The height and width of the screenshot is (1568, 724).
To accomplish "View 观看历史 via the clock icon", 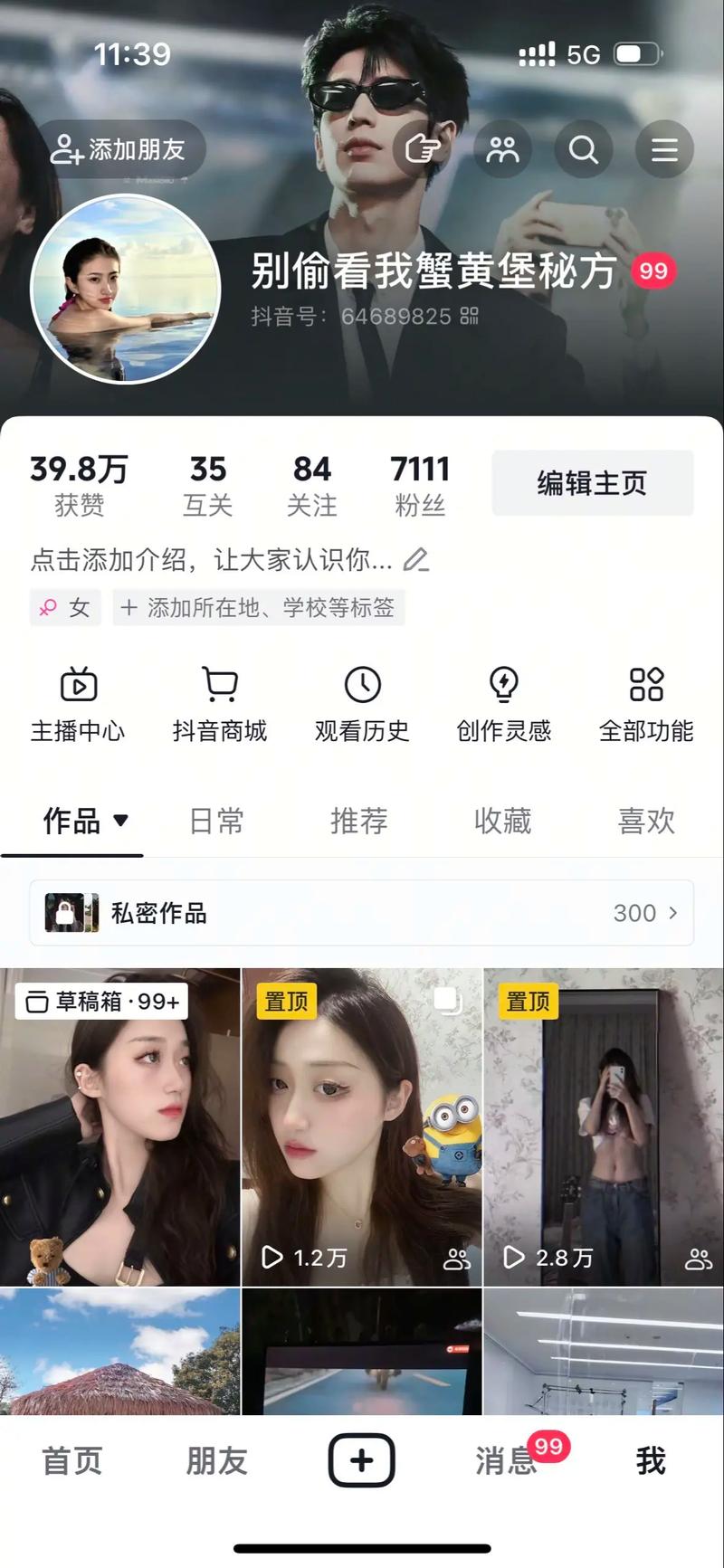I will tap(362, 686).
